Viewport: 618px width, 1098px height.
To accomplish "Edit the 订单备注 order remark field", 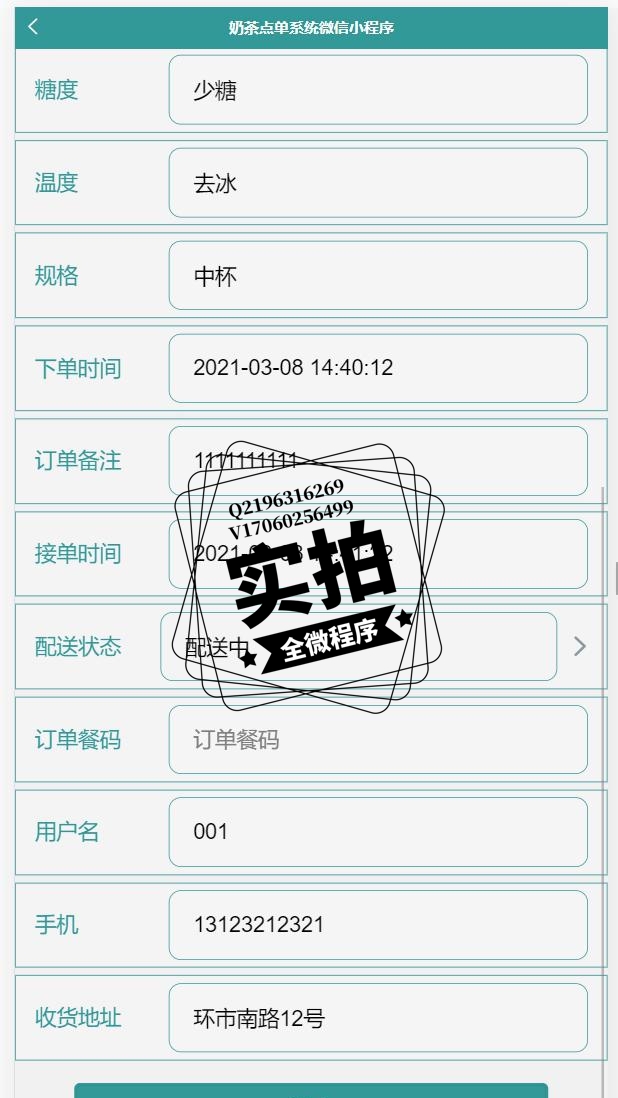I will click(x=377, y=461).
